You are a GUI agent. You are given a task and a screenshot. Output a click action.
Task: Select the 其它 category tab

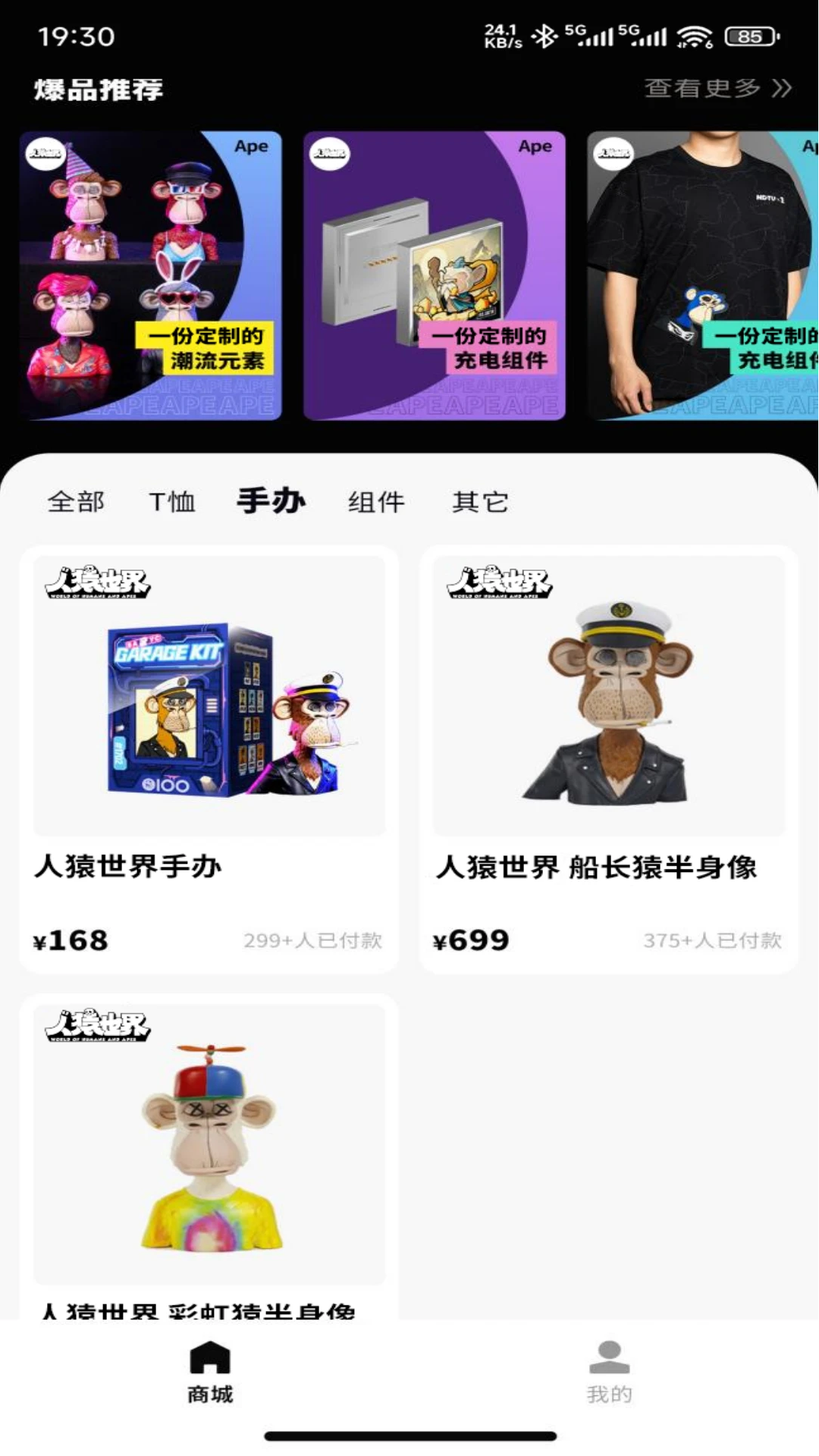pos(481,501)
